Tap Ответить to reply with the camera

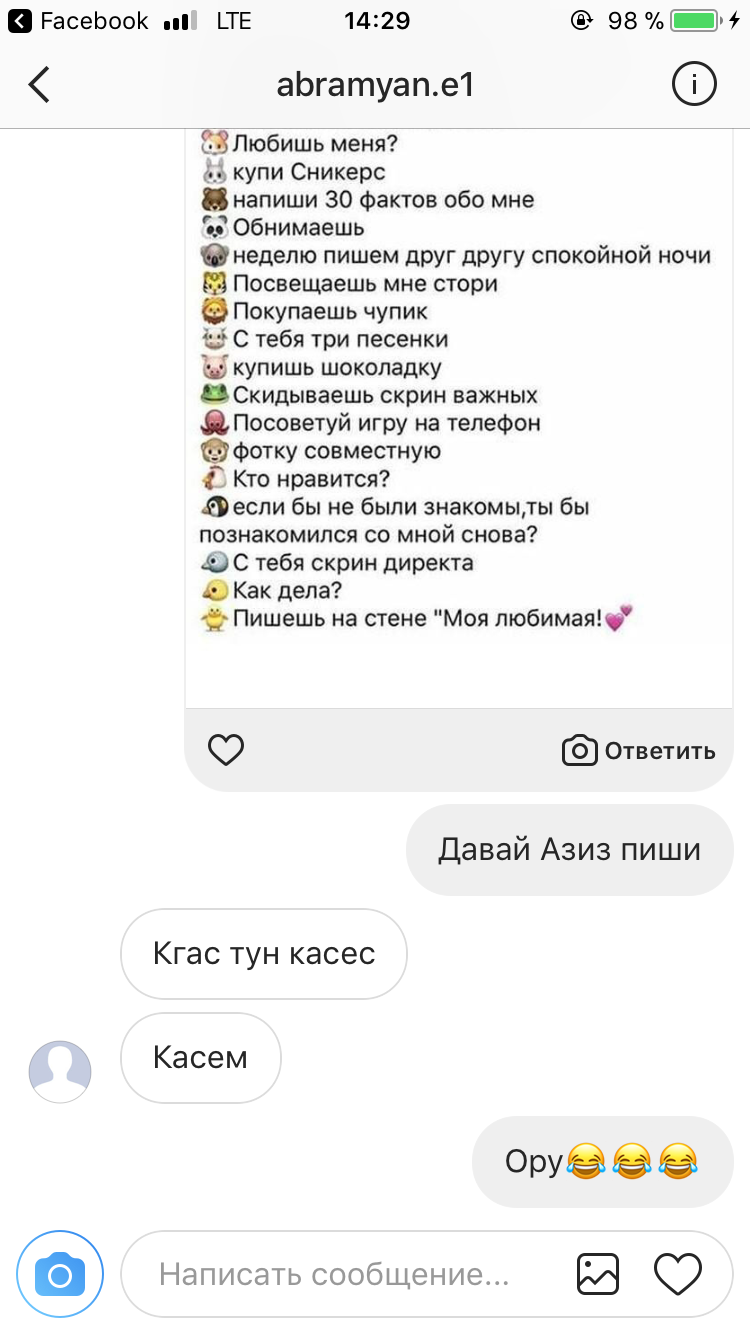click(x=639, y=751)
